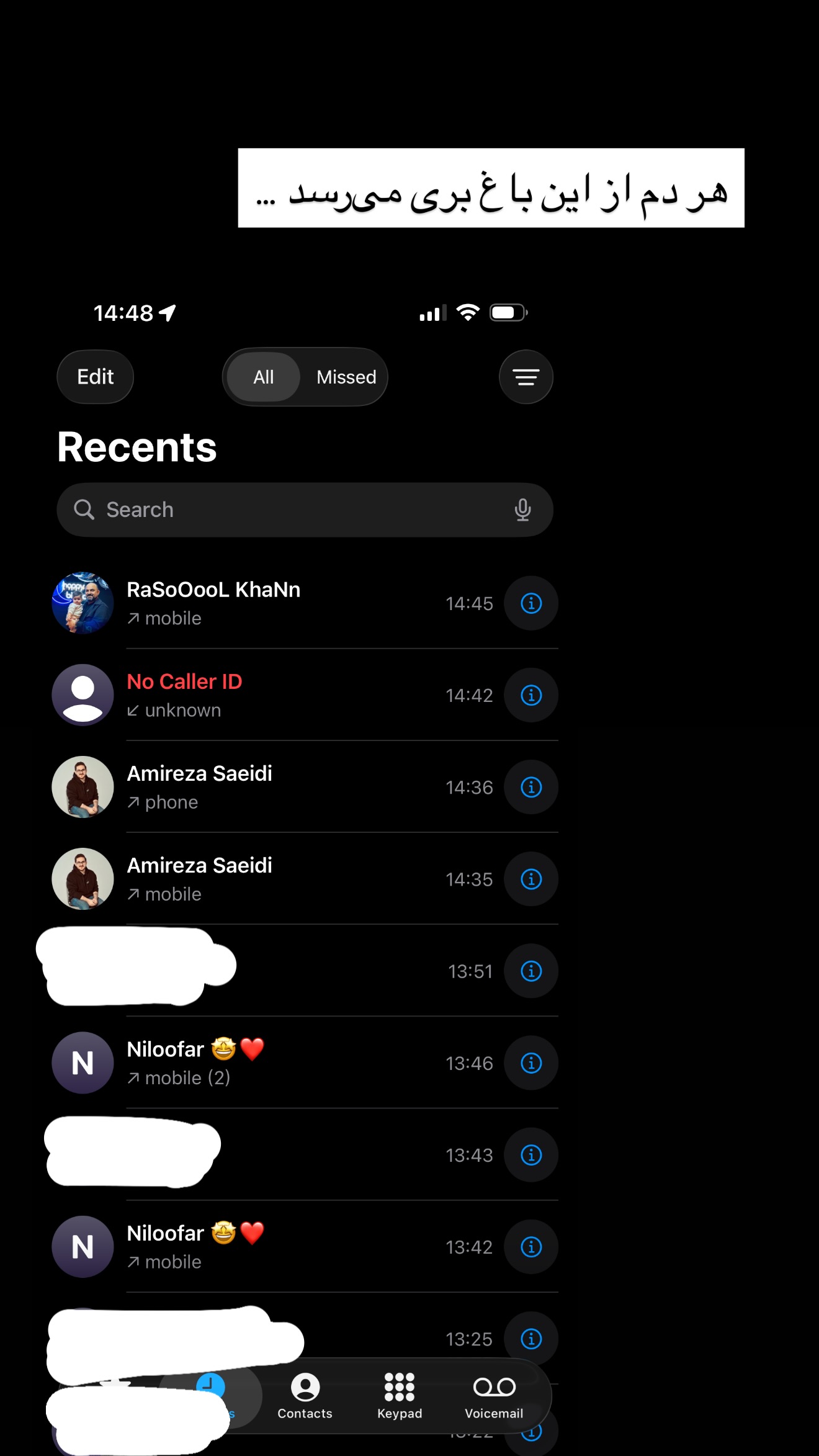Switch to the Missed calls filter

pyautogui.click(x=346, y=377)
